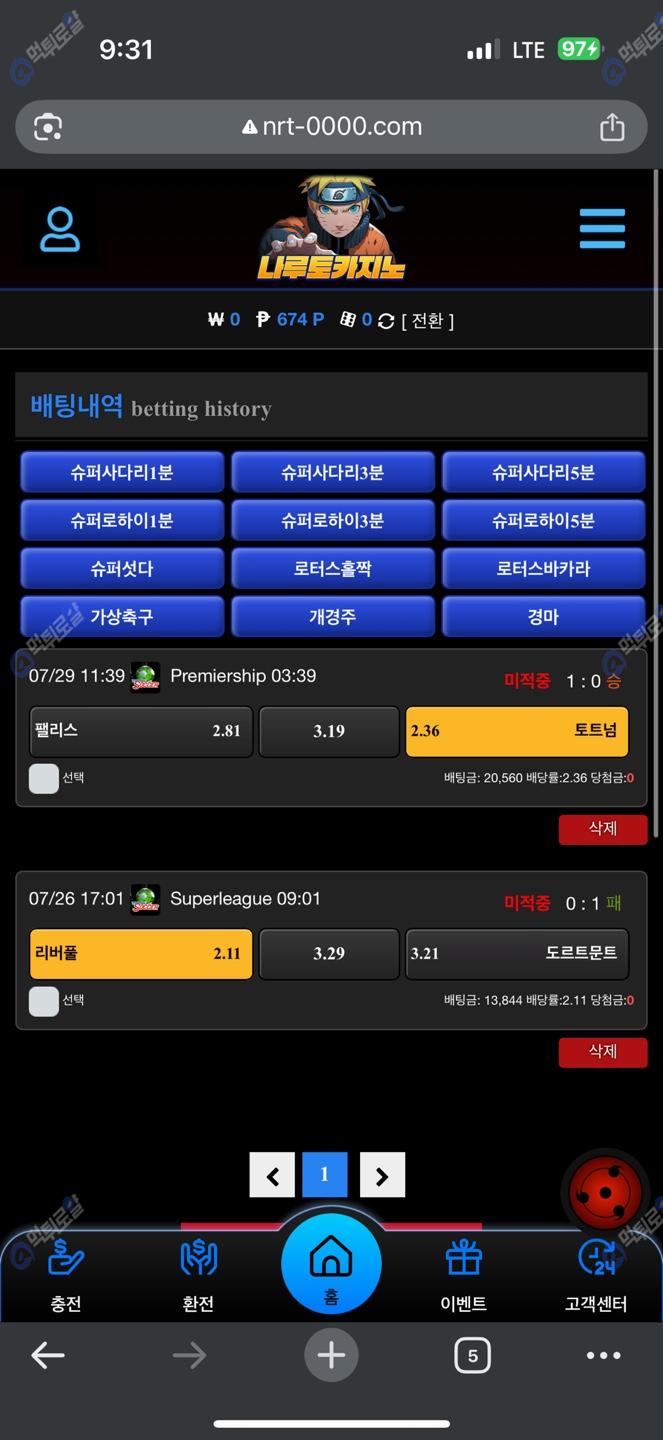The width and height of the screenshot is (663, 1440).
Task: Select the 슈퍼사다리1분 filter button
Action: click(x=122, y=473)
